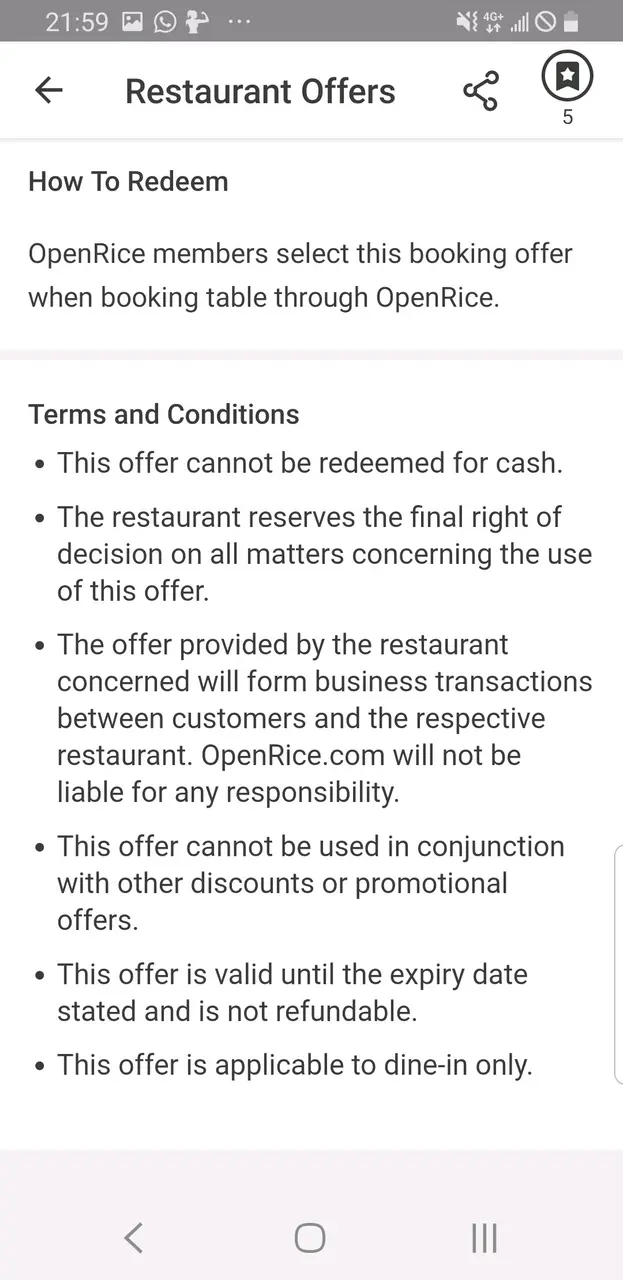
Task: Go to the home screen
Action: [310, 1238]
